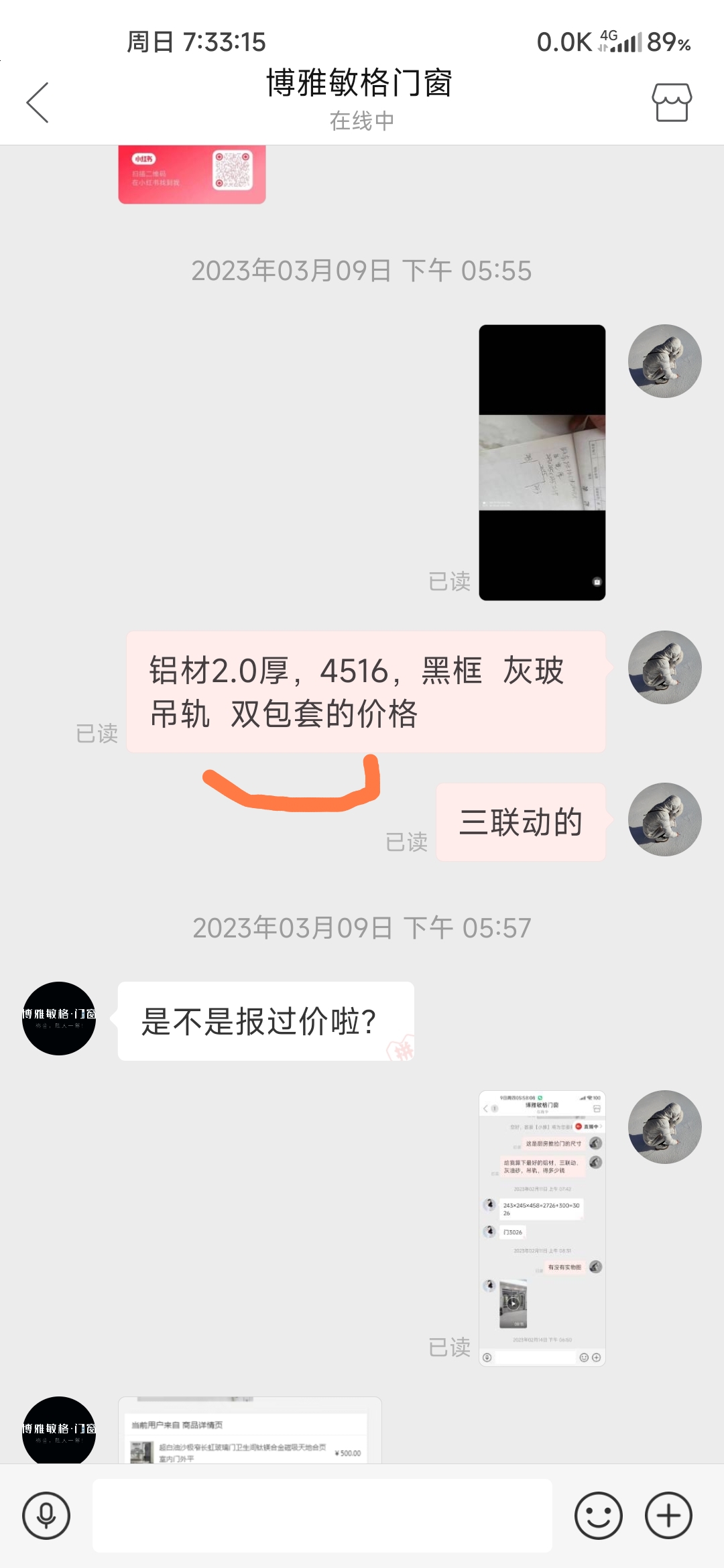Open the Xiaohongshu QR code card
This screenshot has height=1568, width=724.
[x=192, y=174]
